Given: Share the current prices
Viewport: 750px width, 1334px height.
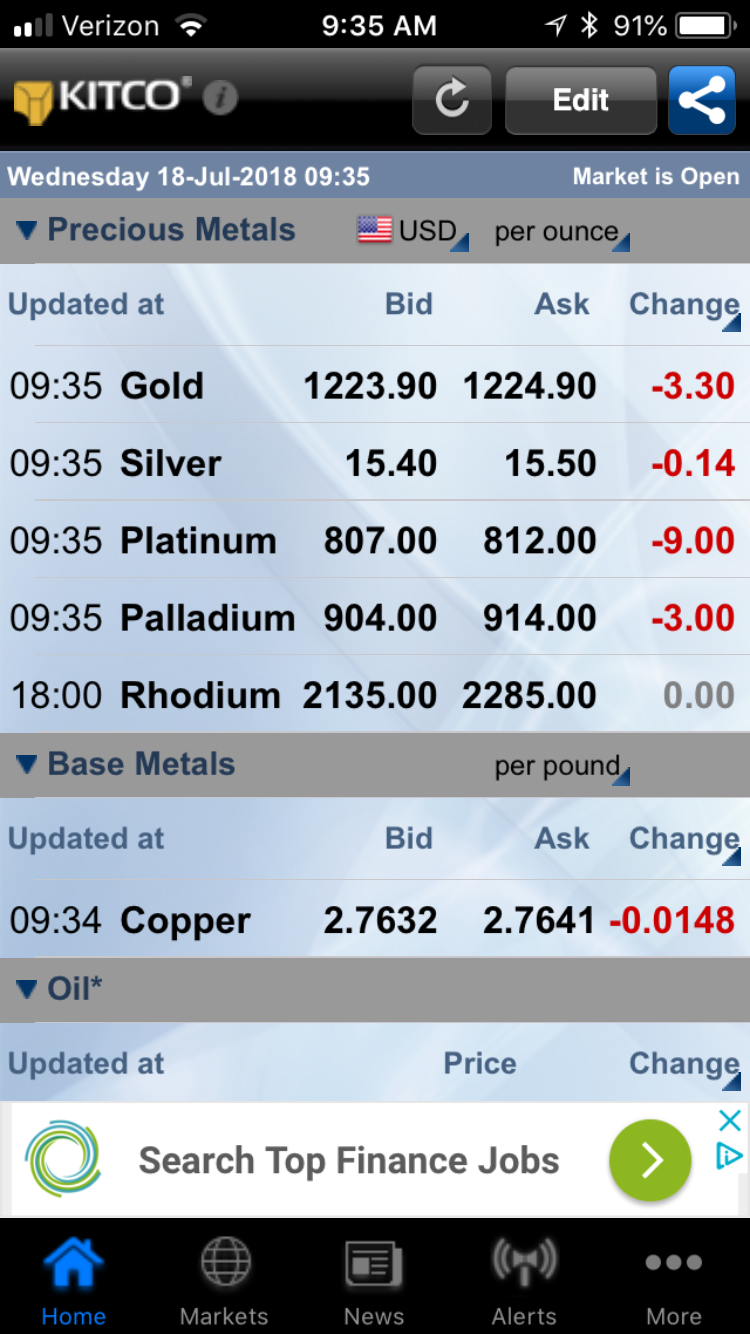Looking at the screenshot, I should pyautogui.click(x=702, y=100).
